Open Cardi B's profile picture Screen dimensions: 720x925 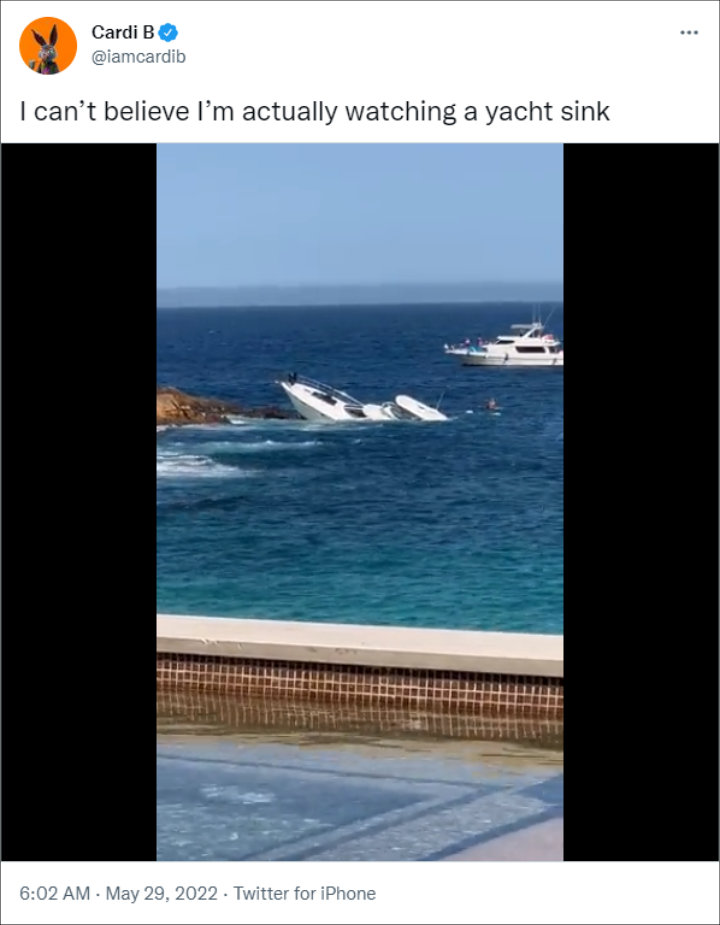pyautogui.click(x=48, y=46)
